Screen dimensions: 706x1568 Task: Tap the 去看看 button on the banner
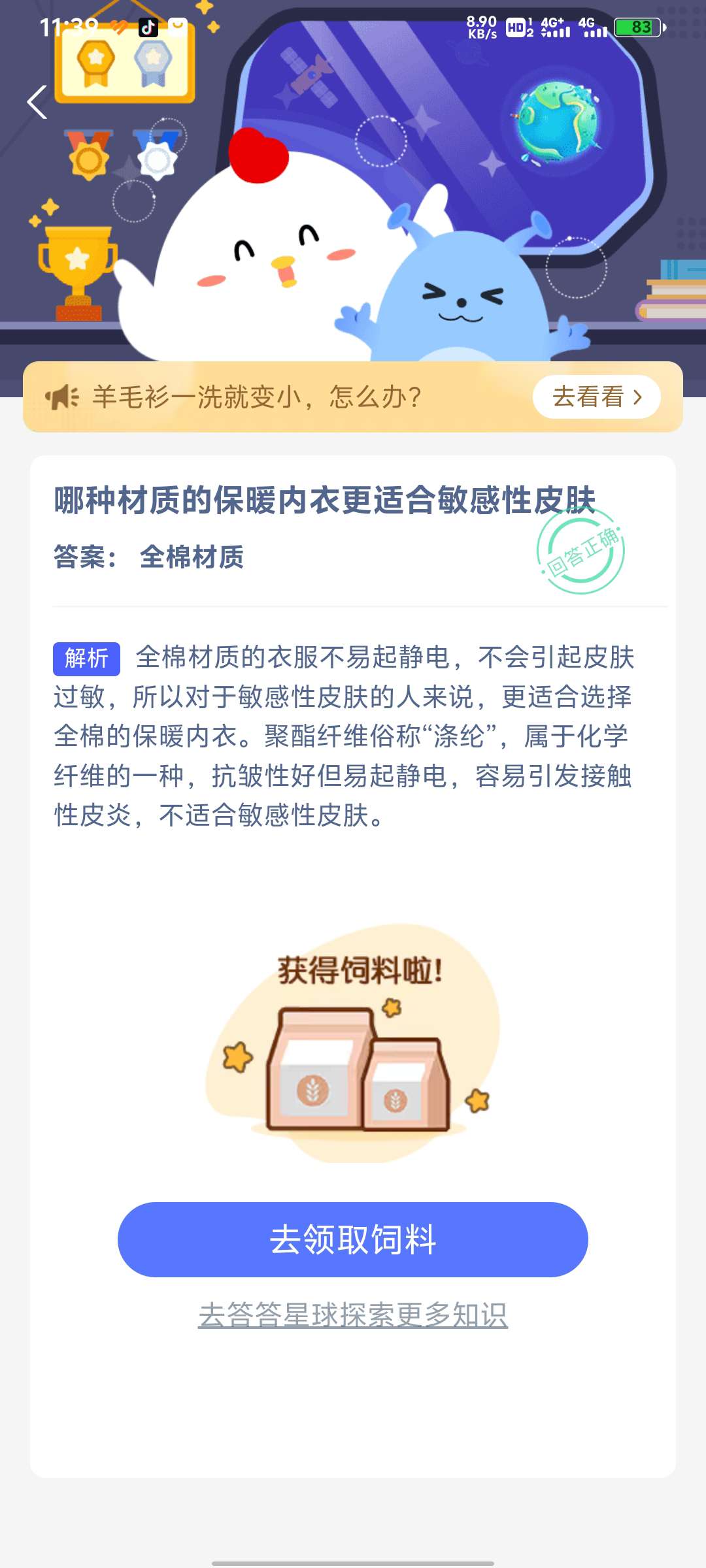tap(596, 397)
